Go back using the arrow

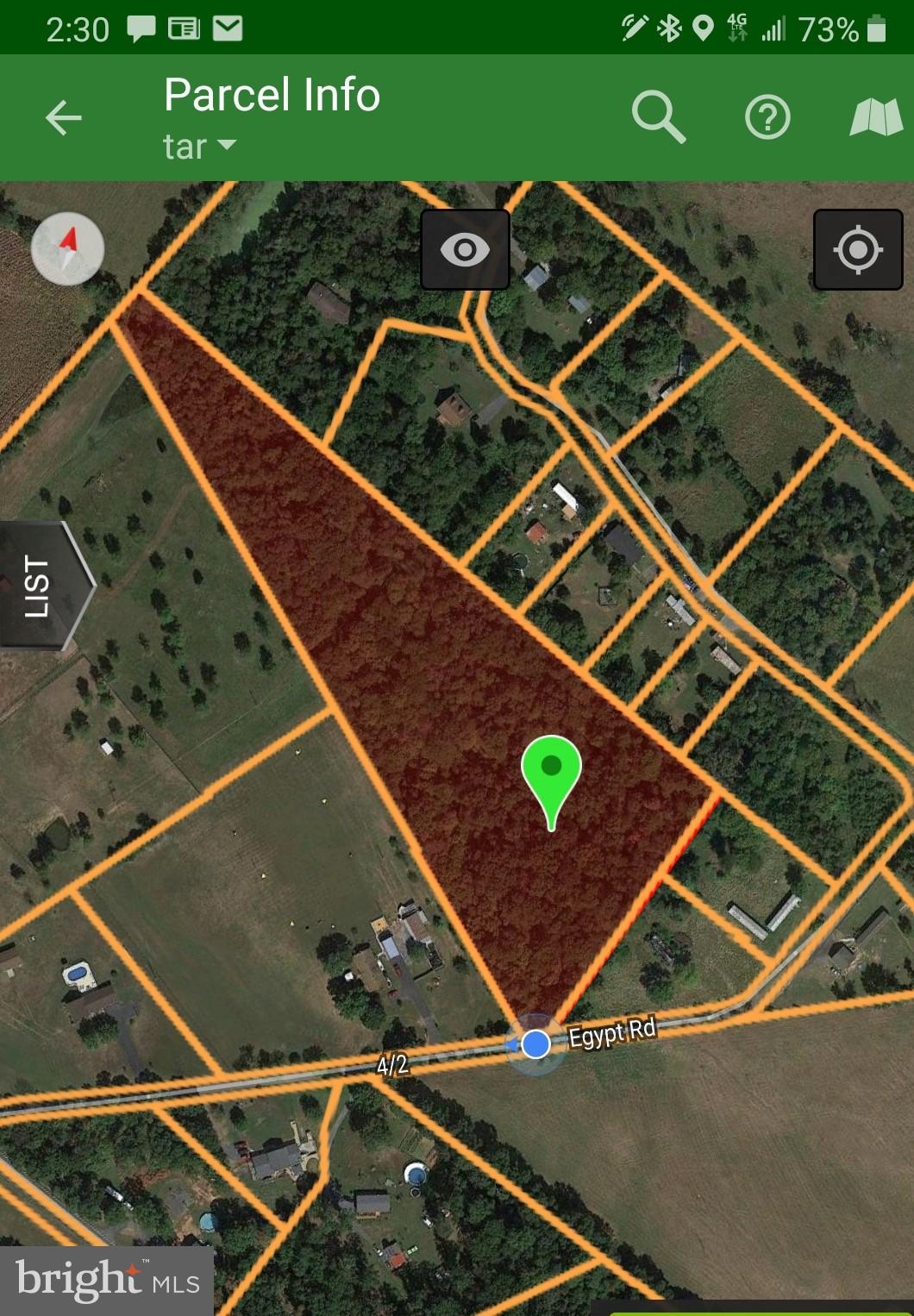[63, 118]
